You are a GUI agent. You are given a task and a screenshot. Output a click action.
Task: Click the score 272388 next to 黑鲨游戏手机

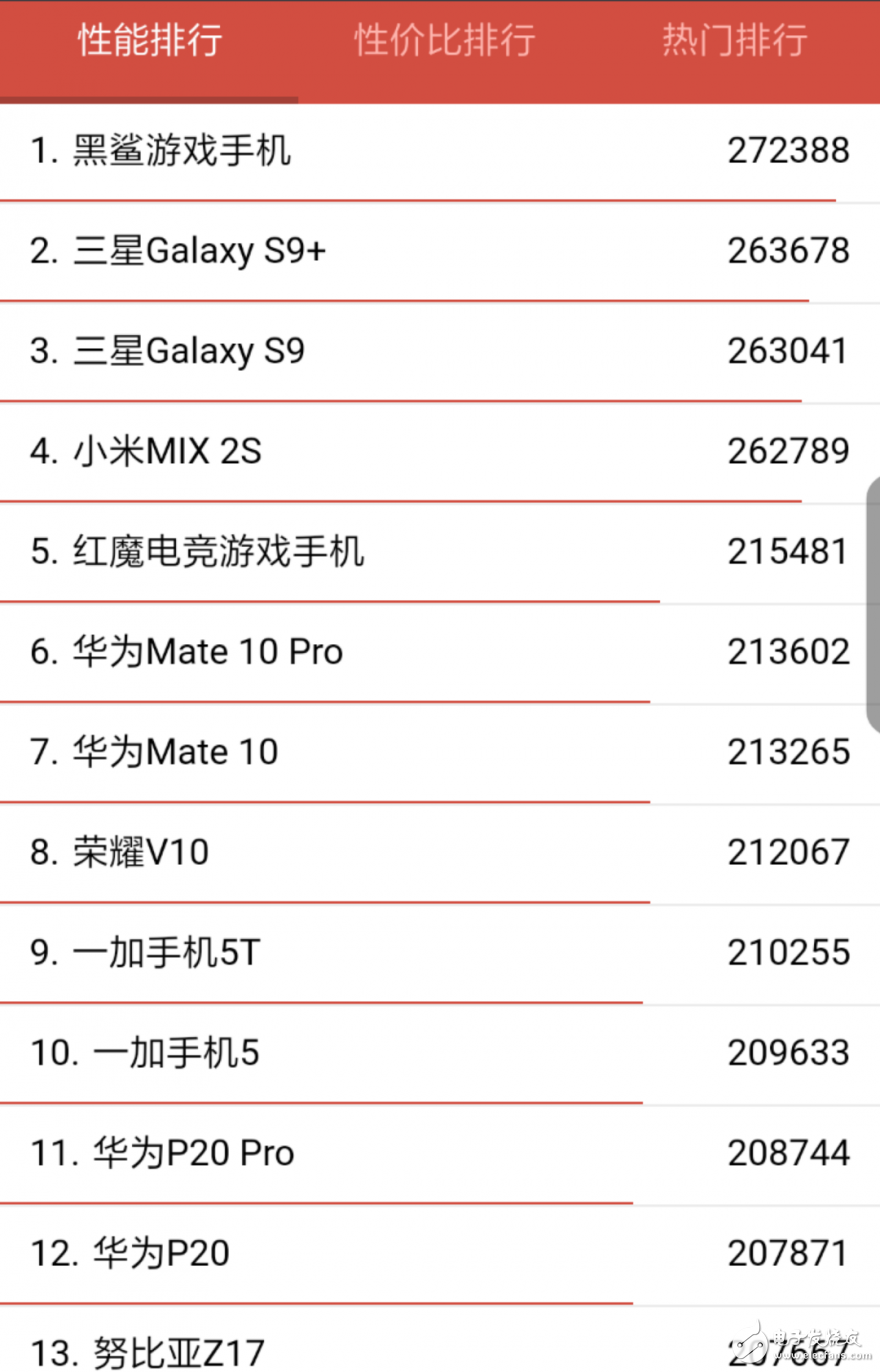click(787, 150)
